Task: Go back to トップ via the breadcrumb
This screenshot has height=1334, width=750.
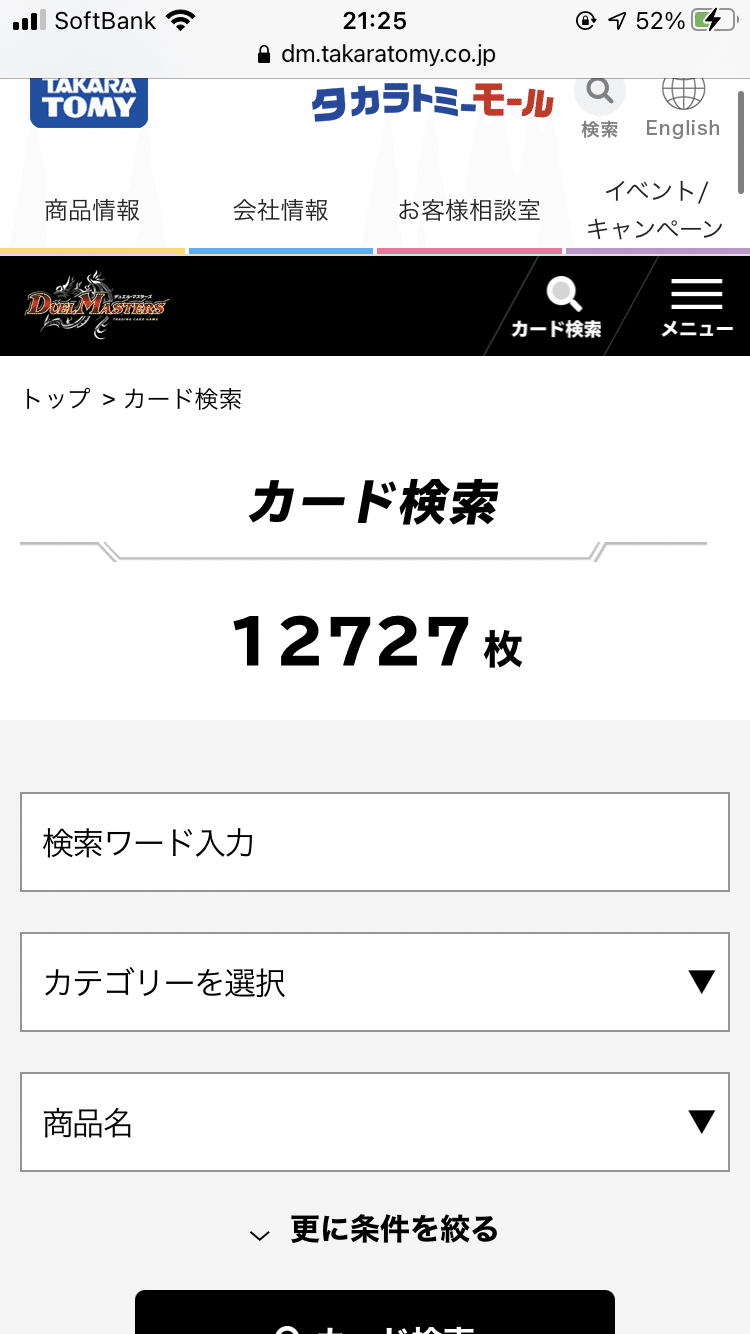Action: (x=56, y=399)
